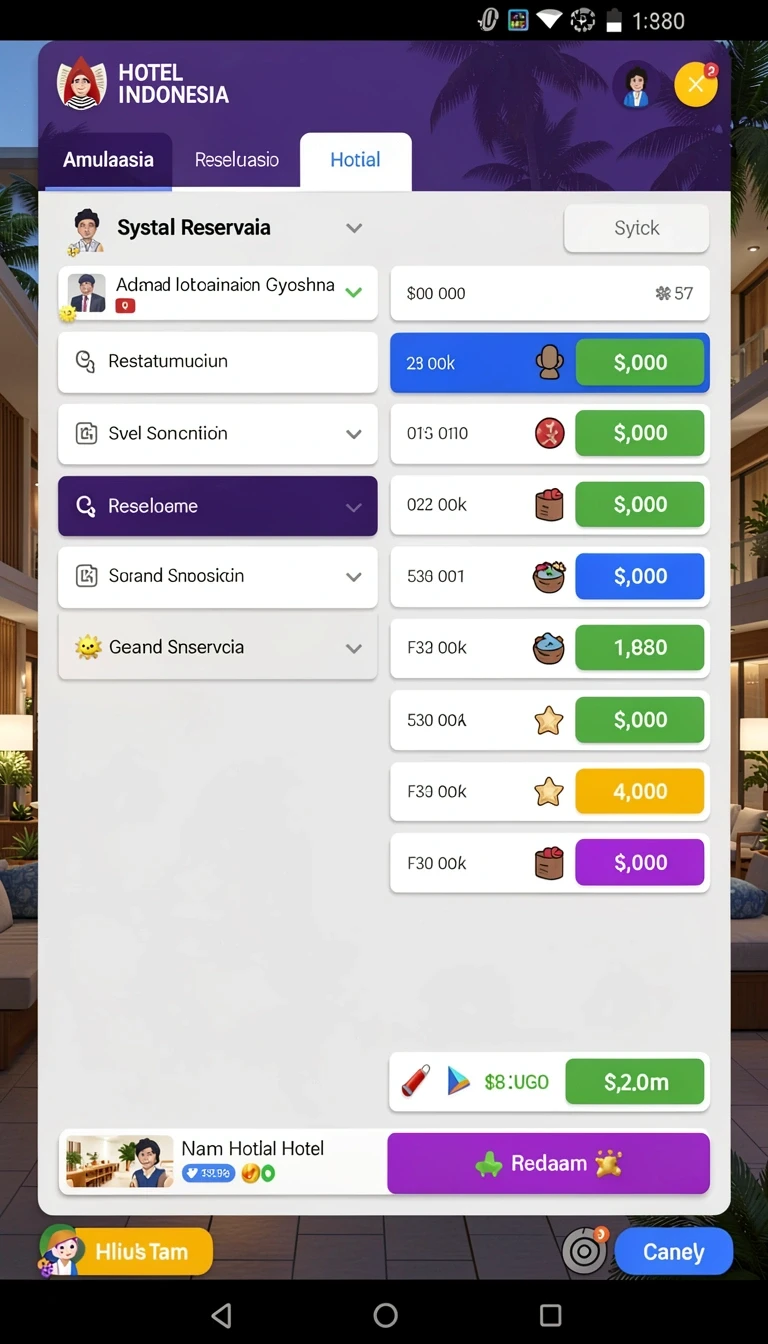Viewport: 768px width, 1344px height.
Task: Expand the Systal Reservaia dropdown
Action: click(x=354, y=228)
